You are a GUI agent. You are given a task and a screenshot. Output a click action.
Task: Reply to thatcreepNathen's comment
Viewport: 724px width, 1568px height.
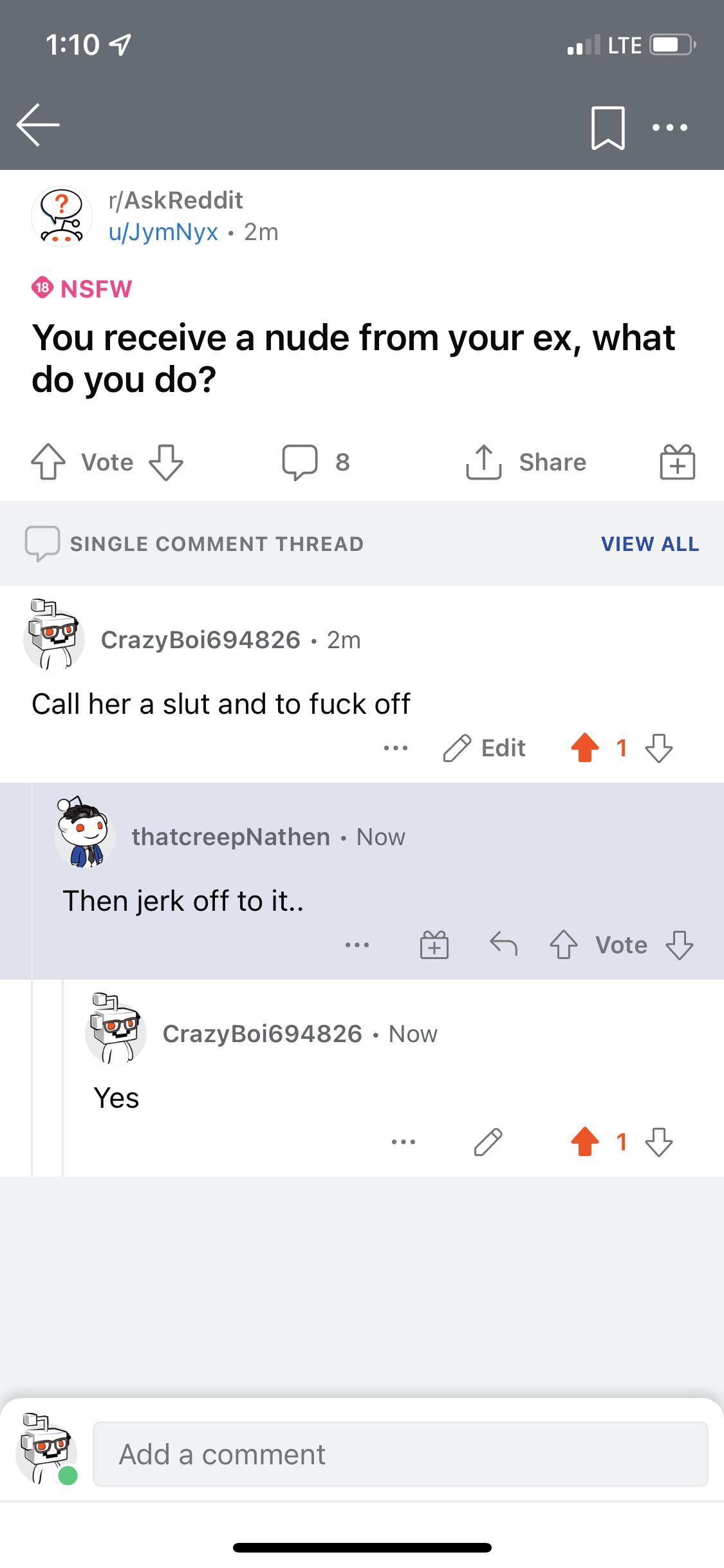click(x=503, y=945)
